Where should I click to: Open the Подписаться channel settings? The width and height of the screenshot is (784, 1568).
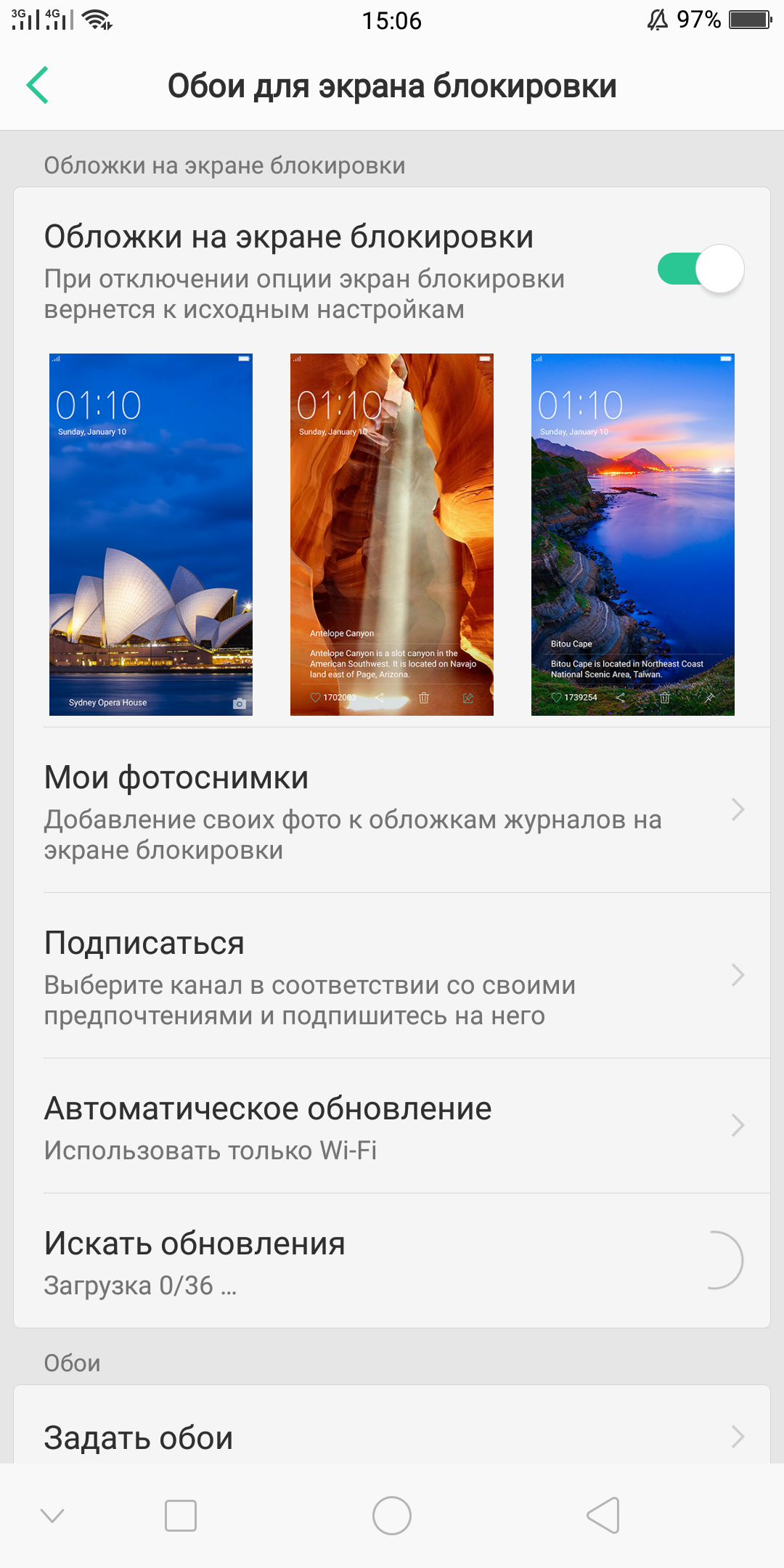[392, 976]
